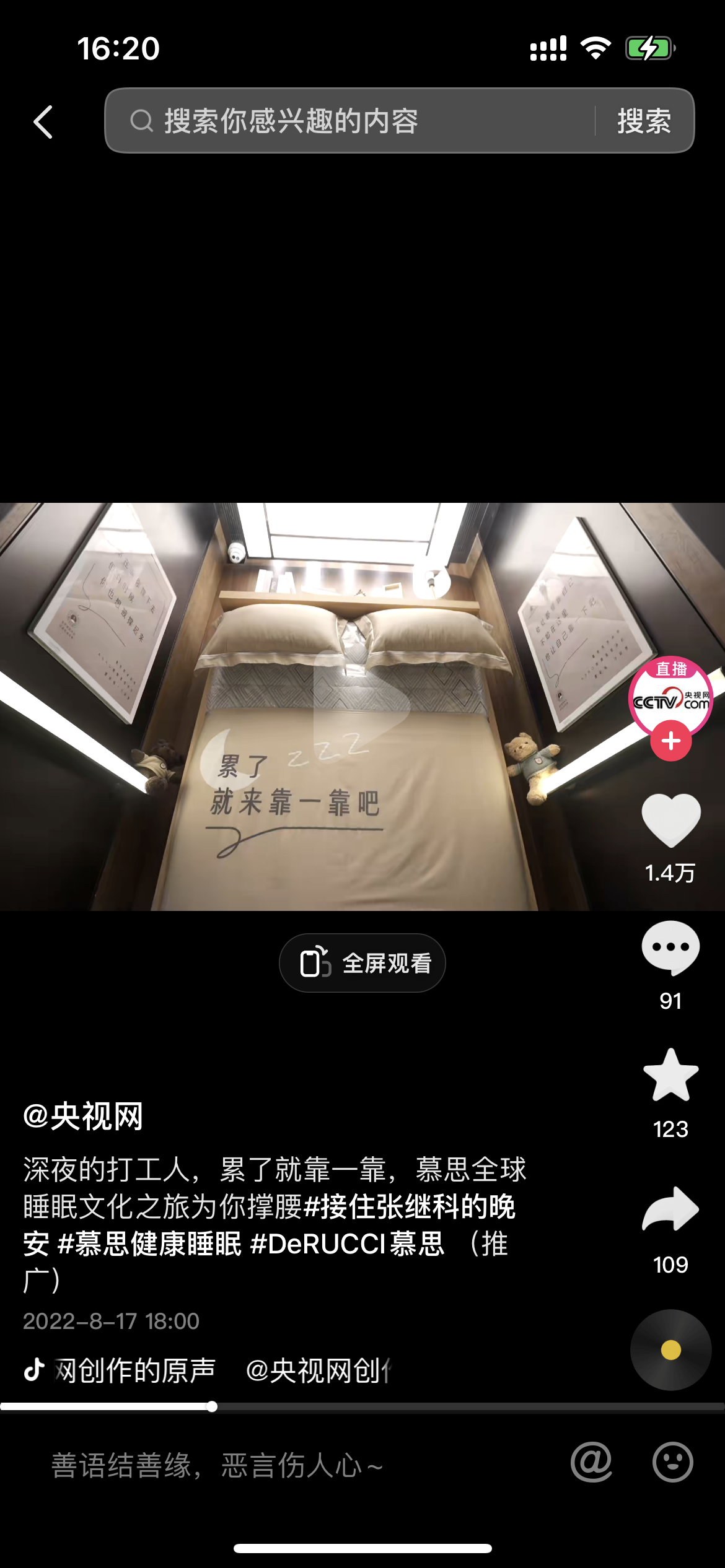Screen dimensions: 725x1568
Task: Favorite the video with the star icon
Action: [671, 1075]
